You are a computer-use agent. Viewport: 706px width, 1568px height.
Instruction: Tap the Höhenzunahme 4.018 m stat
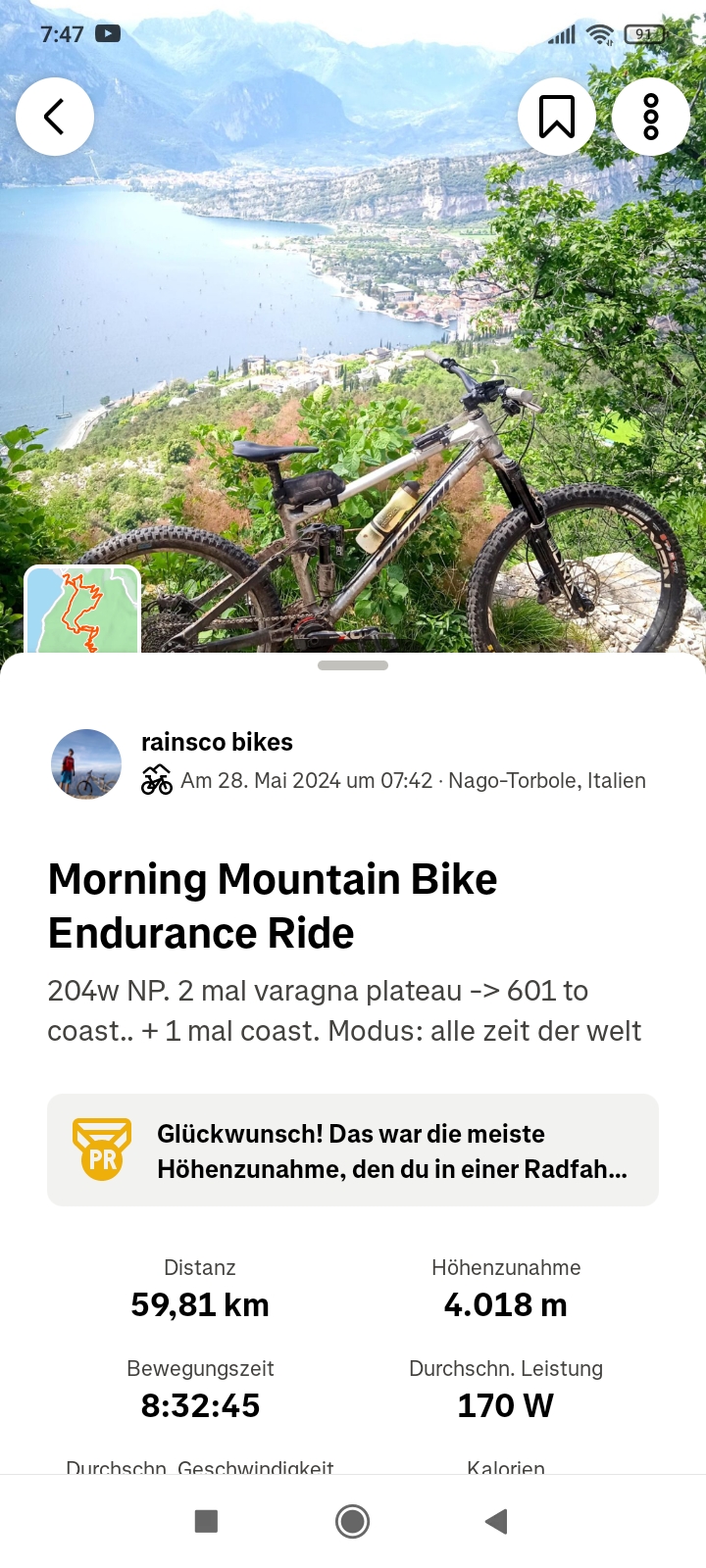pyautogui.click(x=506, y=1287)
